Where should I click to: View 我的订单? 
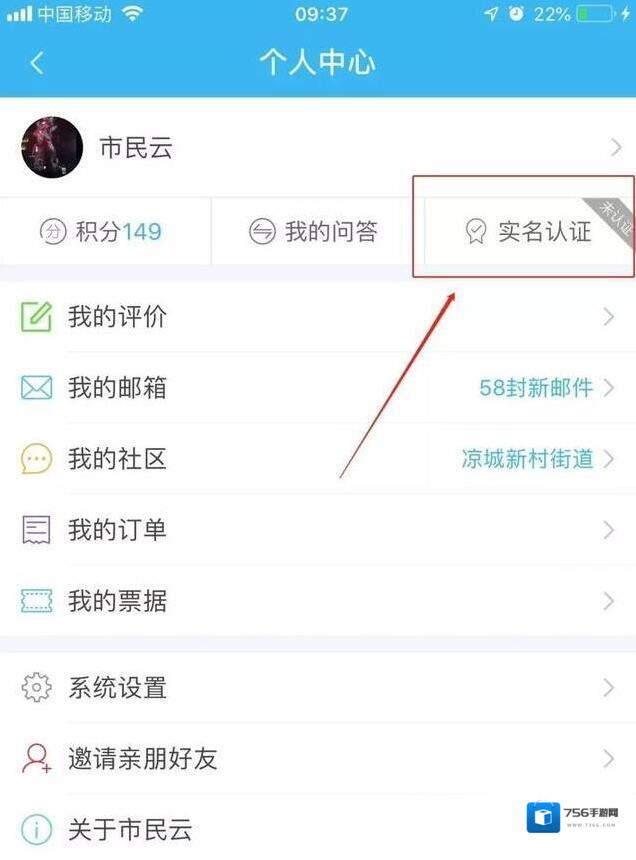point(318,530)
